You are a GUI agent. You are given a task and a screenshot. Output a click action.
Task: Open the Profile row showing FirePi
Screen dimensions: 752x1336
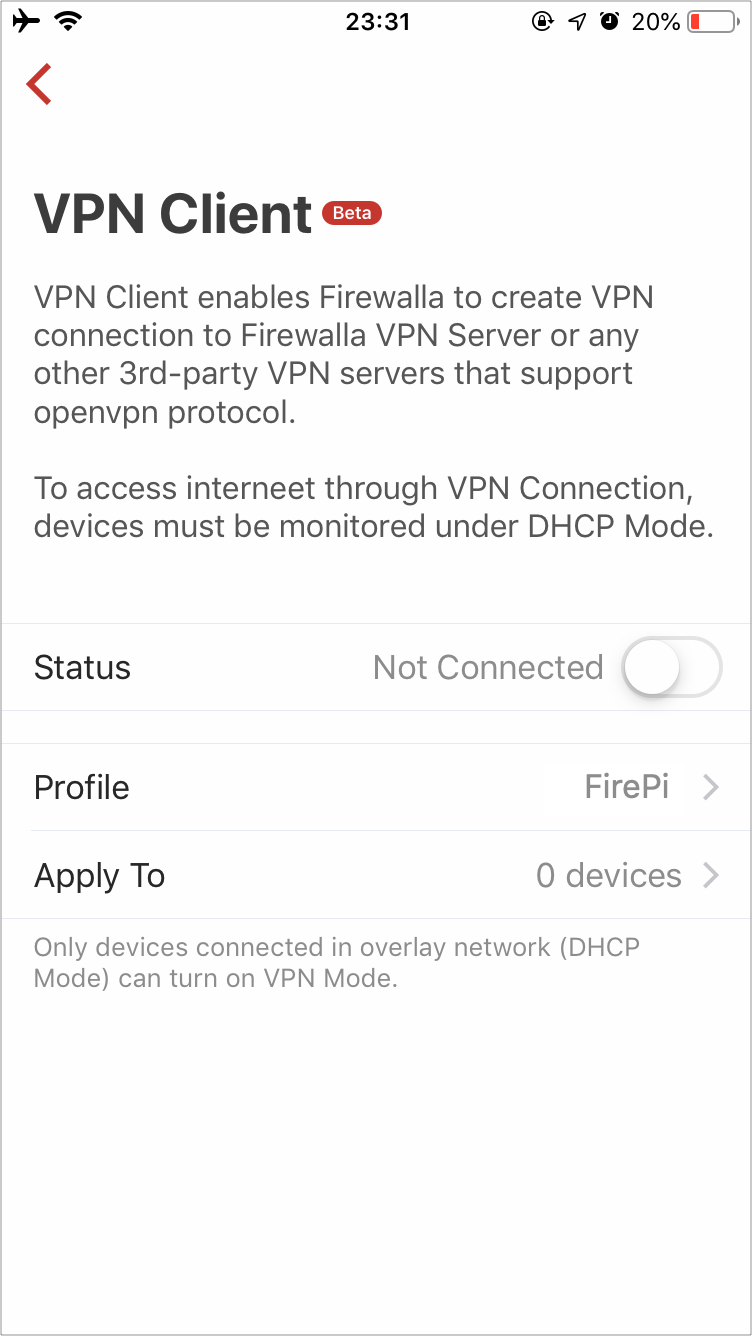pyautogui.click(x=376, y=787)
